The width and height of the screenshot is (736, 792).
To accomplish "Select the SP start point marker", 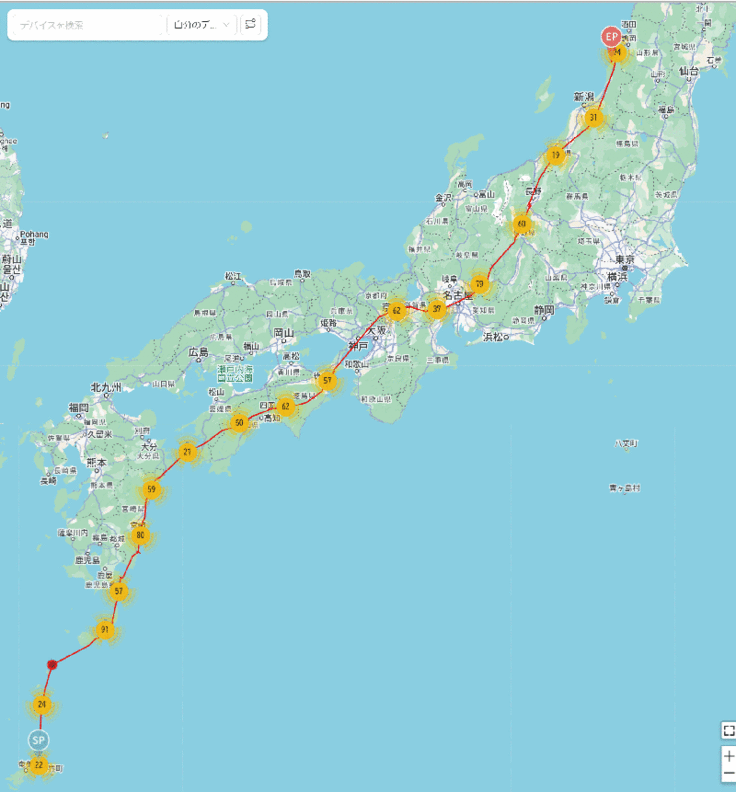I will tap(38, 740).
